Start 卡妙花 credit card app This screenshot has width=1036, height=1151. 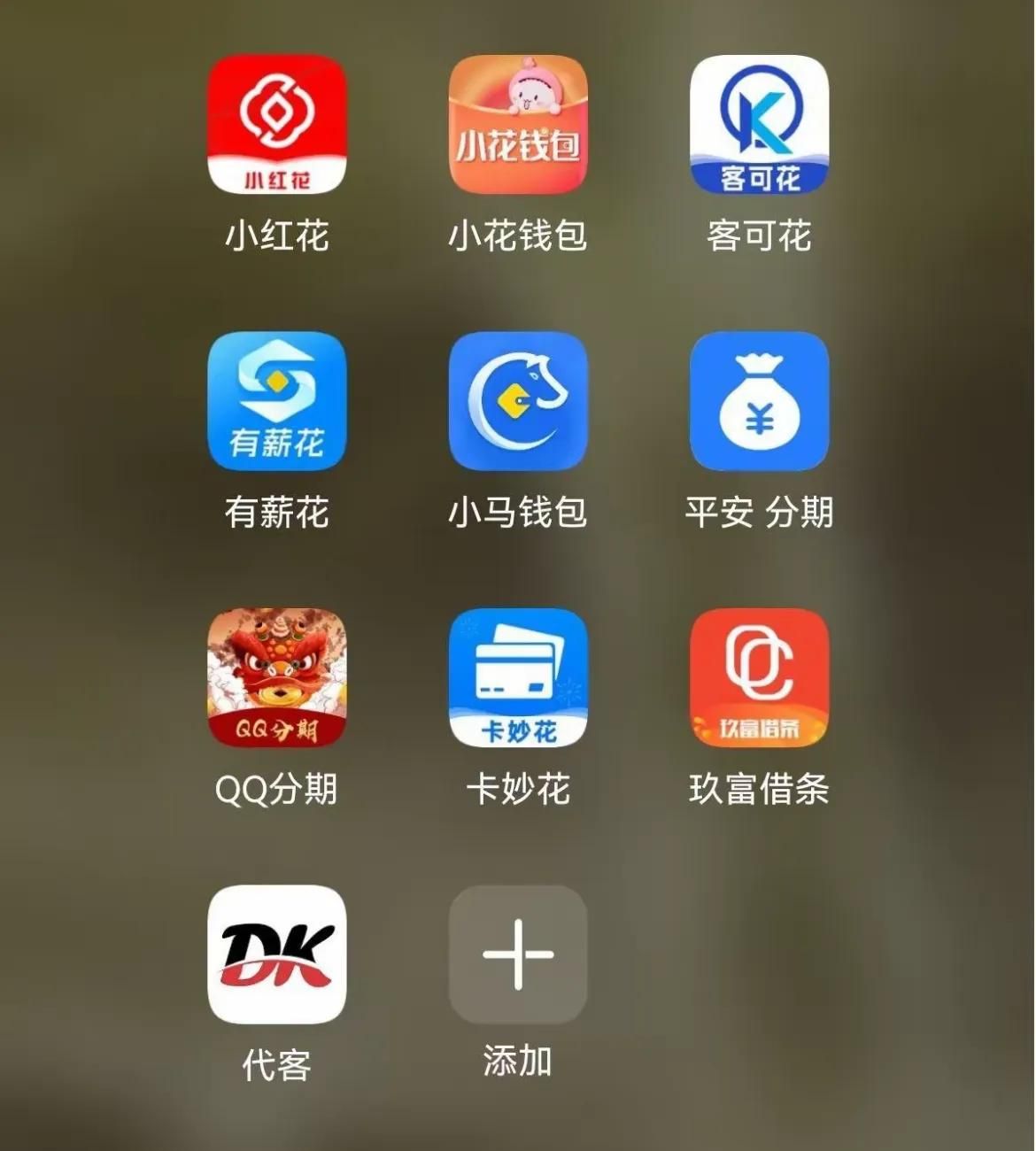[x=517, y=678]
